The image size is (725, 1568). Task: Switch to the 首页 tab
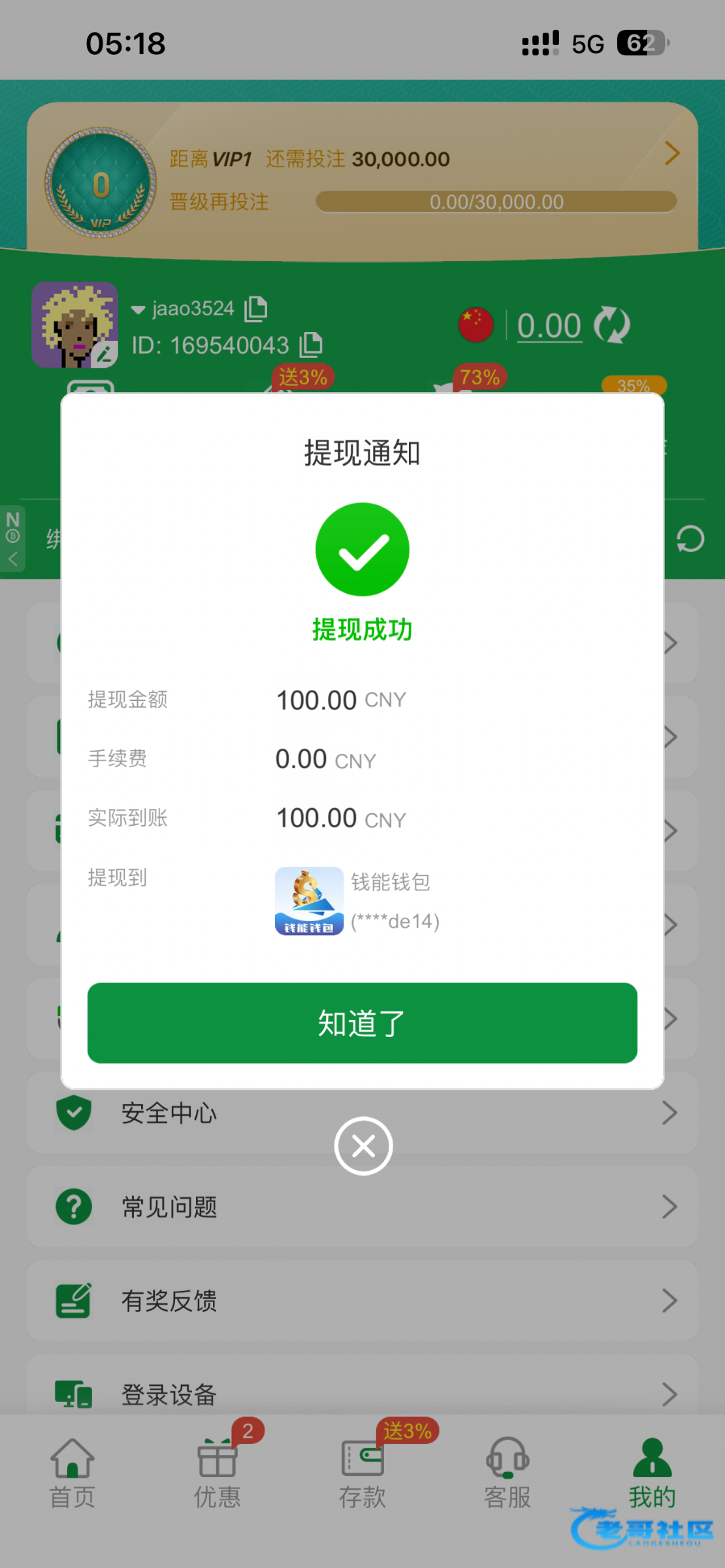click(x=72, y=1473)
